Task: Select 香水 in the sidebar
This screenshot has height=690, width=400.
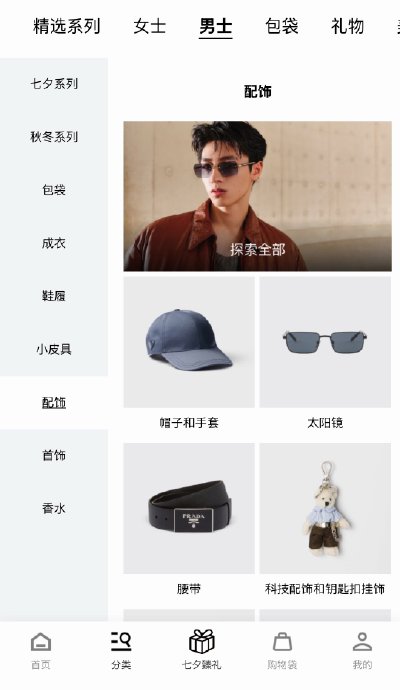Action: click(x=54, y=509)
